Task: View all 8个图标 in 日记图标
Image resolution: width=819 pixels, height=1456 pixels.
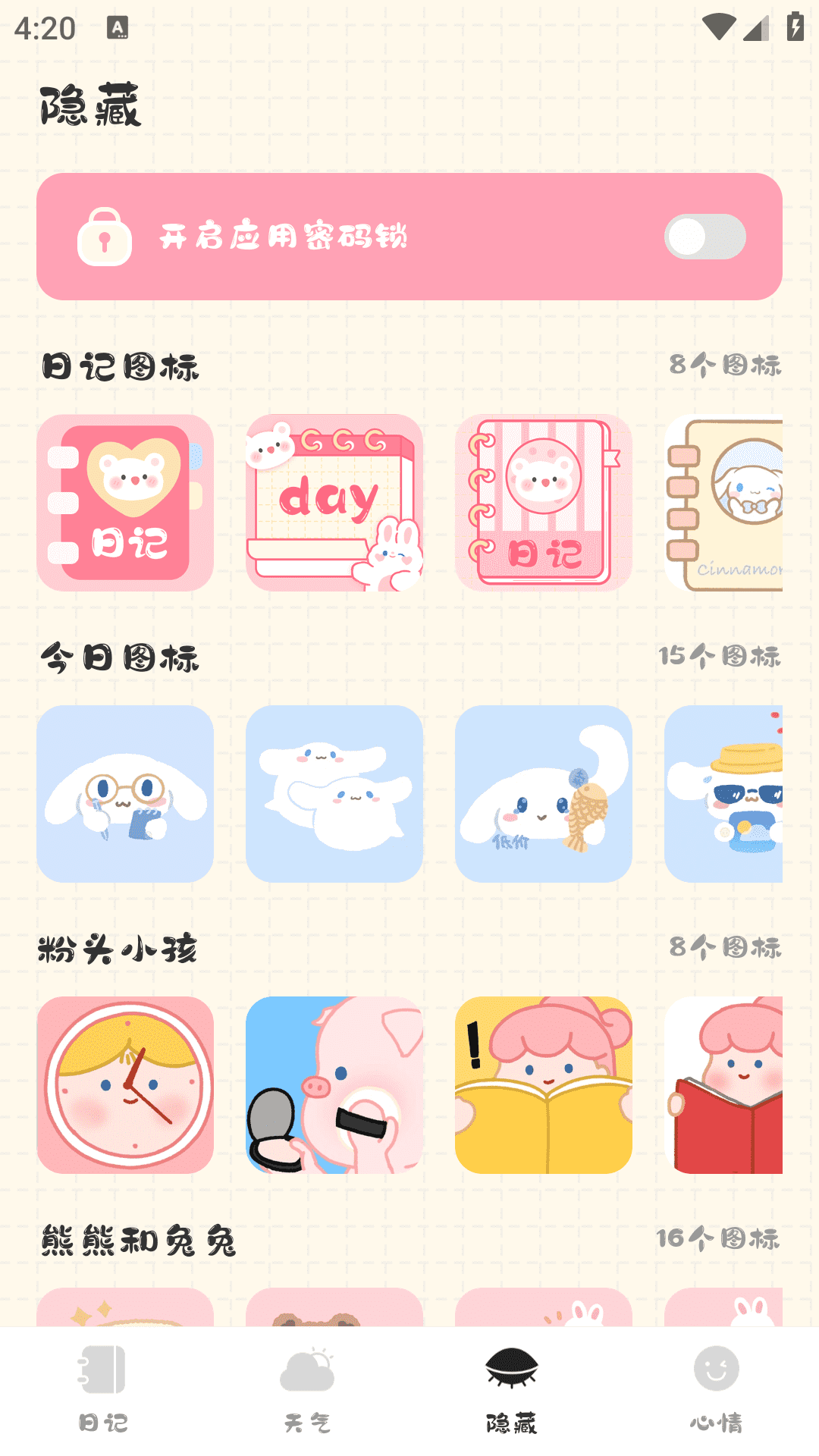Action: point(725,365)
